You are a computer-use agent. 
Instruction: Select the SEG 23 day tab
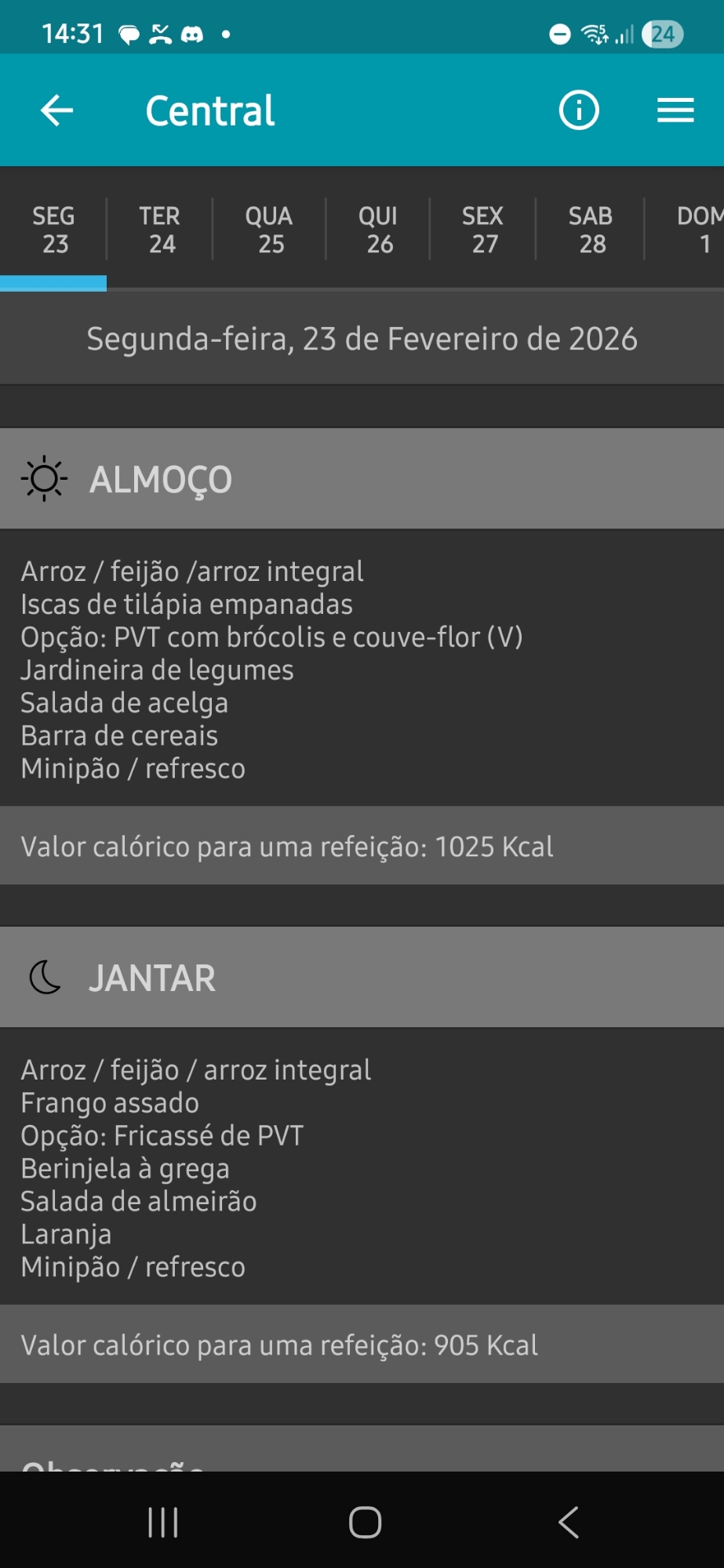click(x=53, y=230)
